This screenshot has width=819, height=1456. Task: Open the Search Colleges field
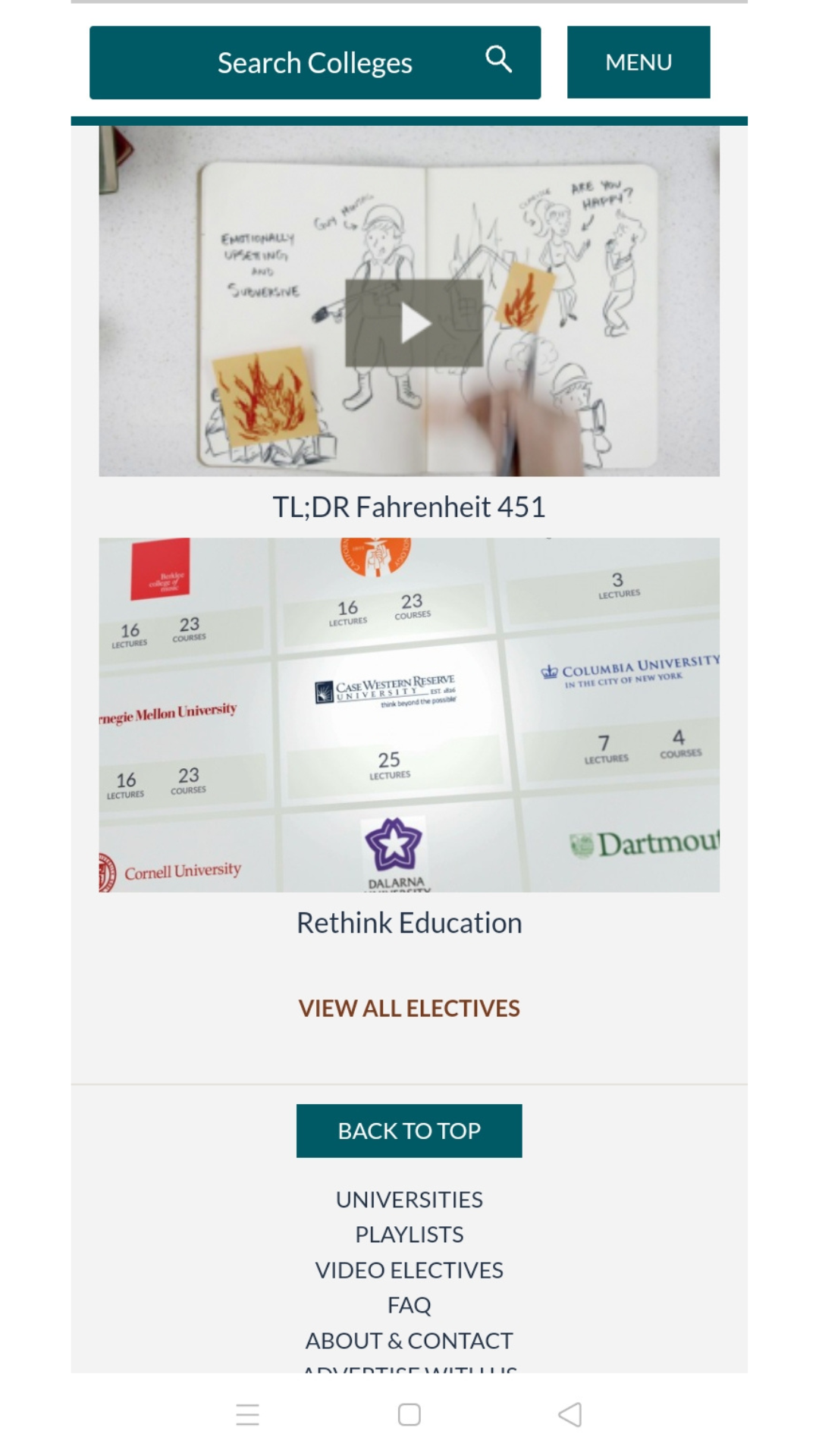pos(315,63)
